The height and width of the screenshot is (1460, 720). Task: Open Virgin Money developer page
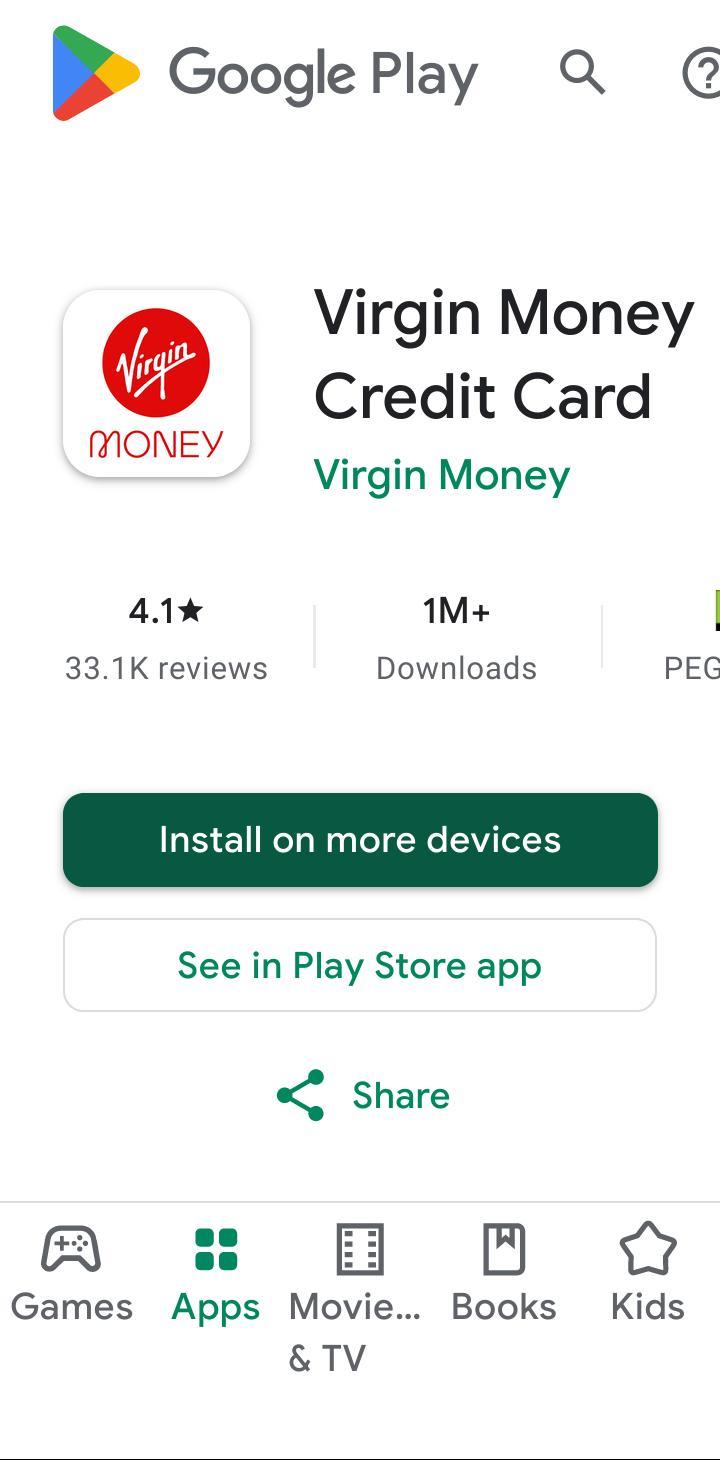point(442,475)
